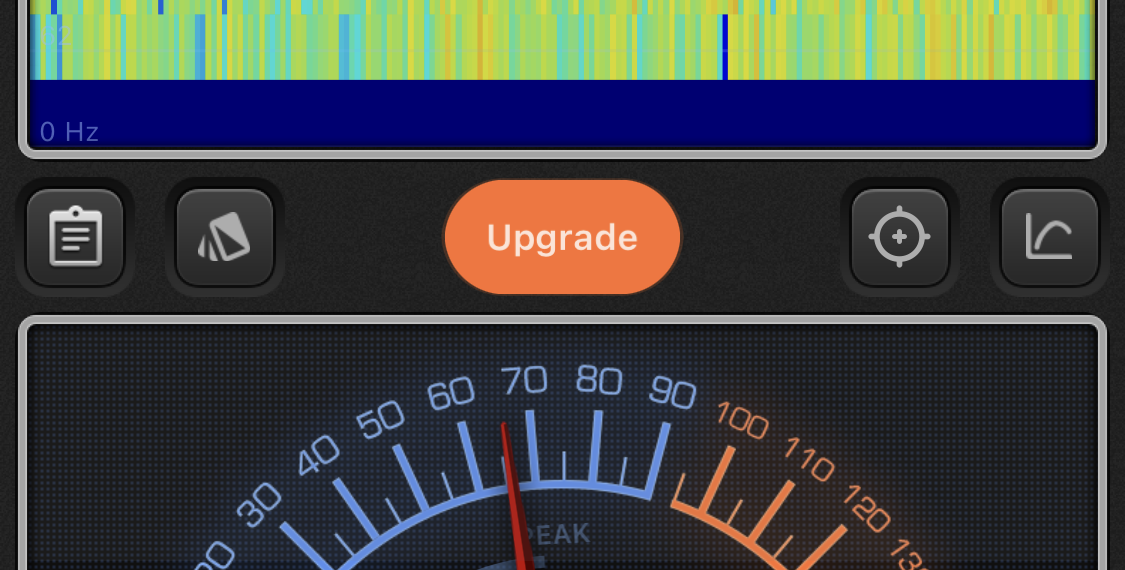Open the clipboard notes icon
The image size is (1125, 570).
point(75,237)
